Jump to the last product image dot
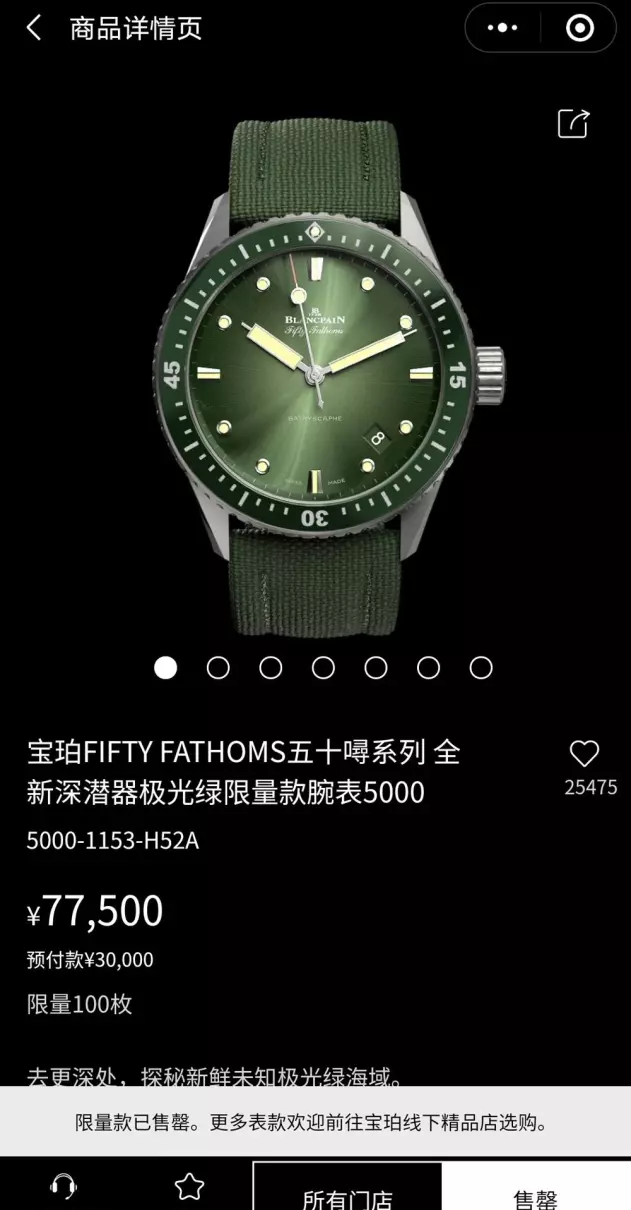 point(481,667)
